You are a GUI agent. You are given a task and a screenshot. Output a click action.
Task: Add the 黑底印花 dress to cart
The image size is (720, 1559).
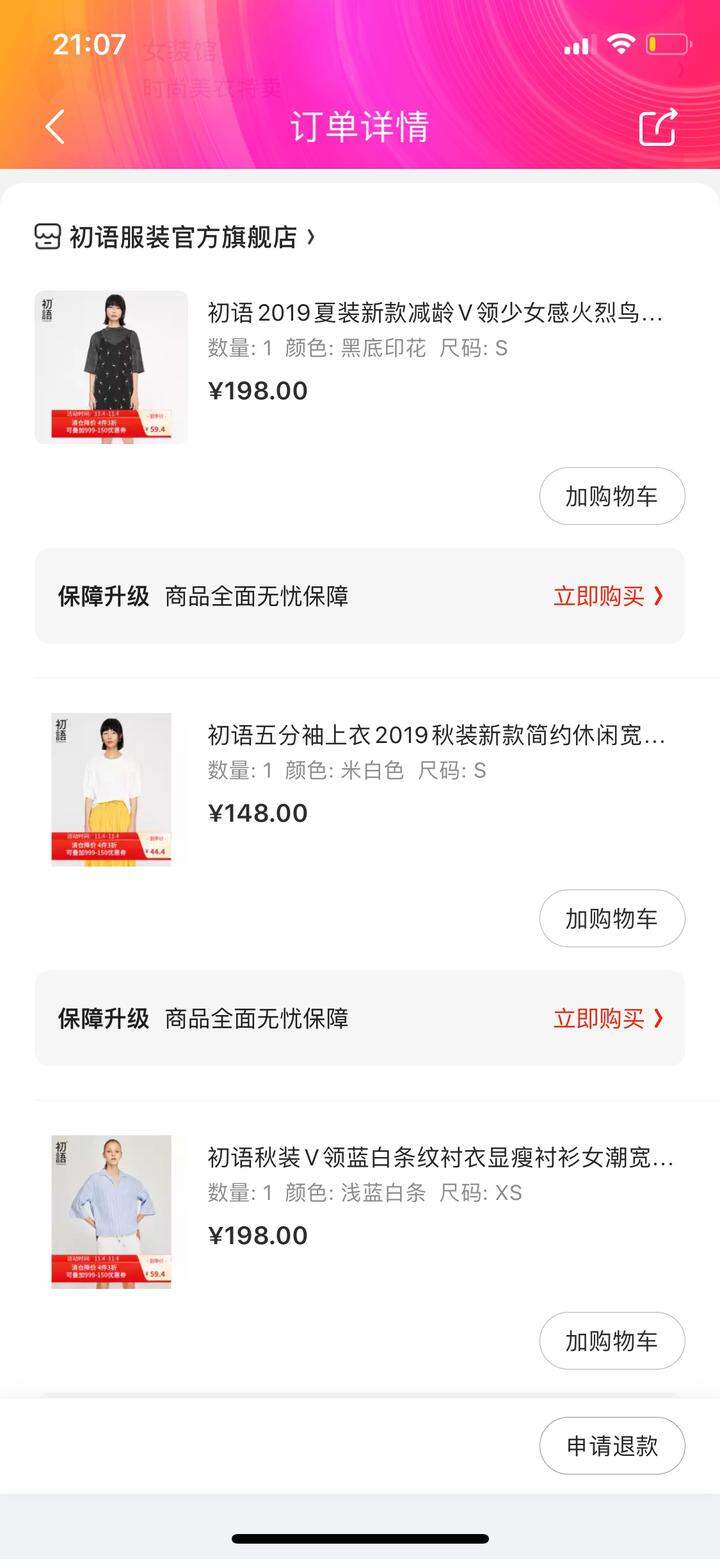click(x=612, y=496)
